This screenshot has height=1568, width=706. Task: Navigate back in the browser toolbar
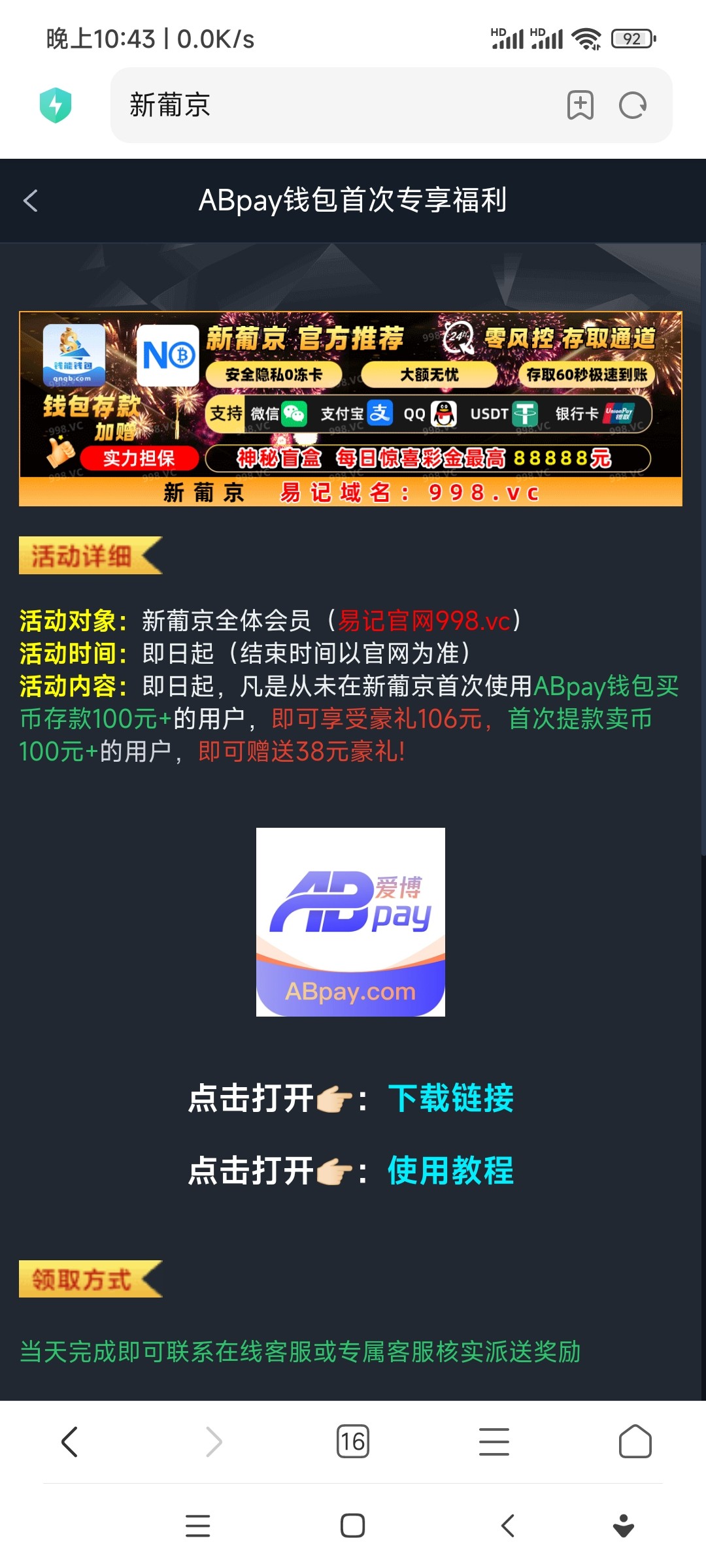70,1441
